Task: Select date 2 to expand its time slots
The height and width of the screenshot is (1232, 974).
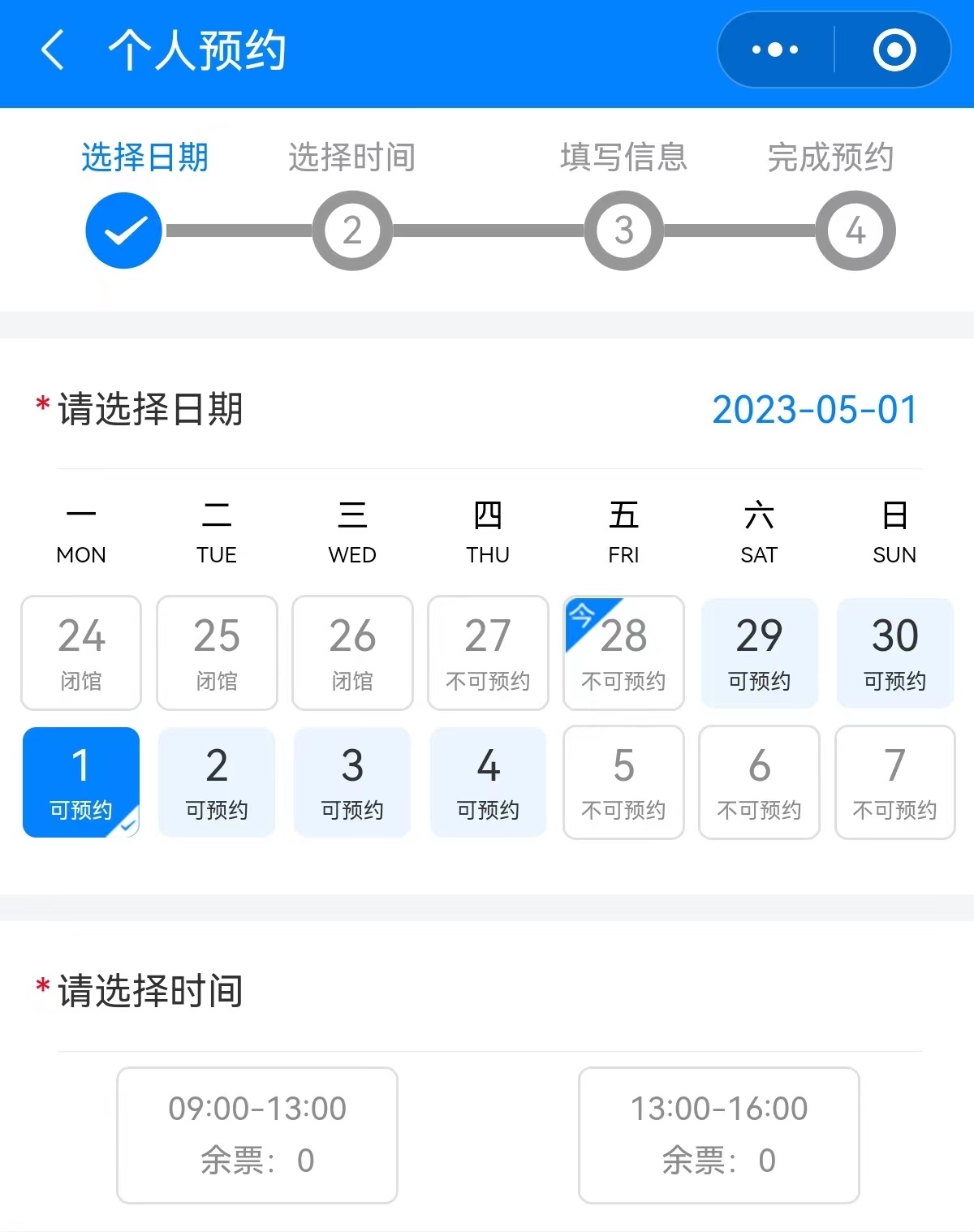Action: (216, 782)
